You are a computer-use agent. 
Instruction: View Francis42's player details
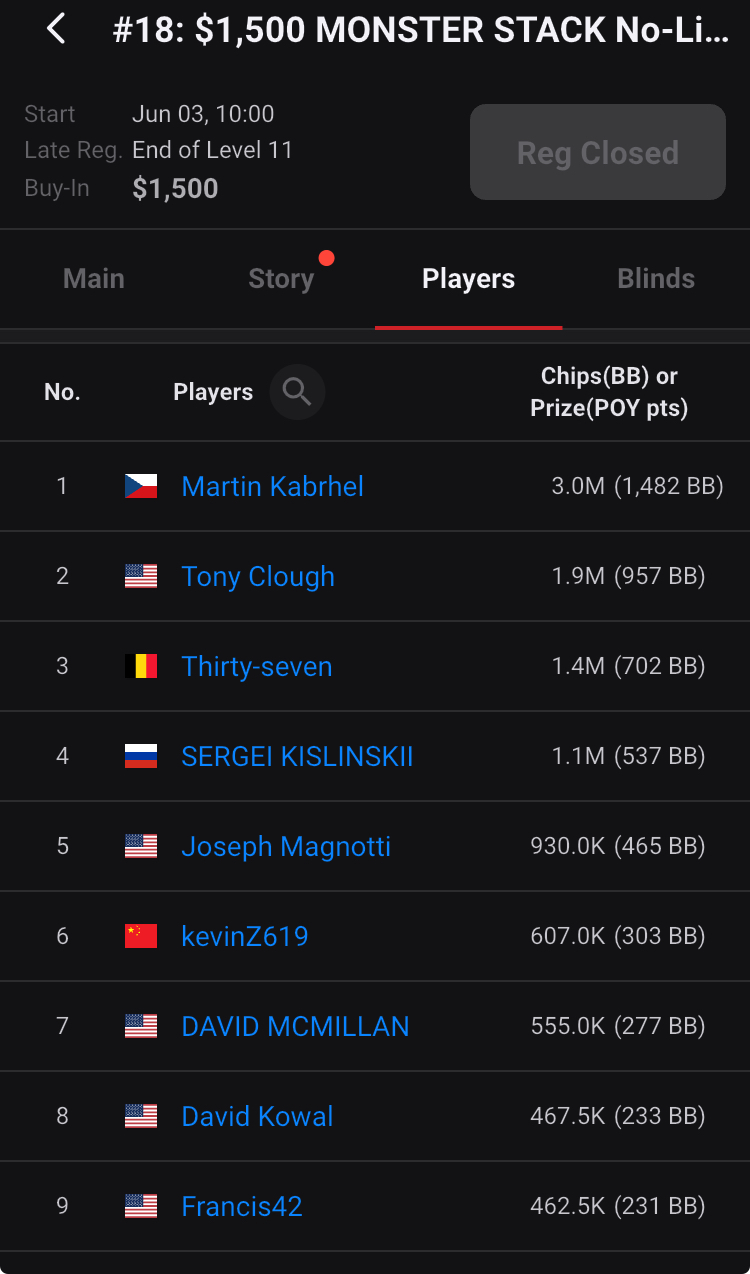[241, 1207]
